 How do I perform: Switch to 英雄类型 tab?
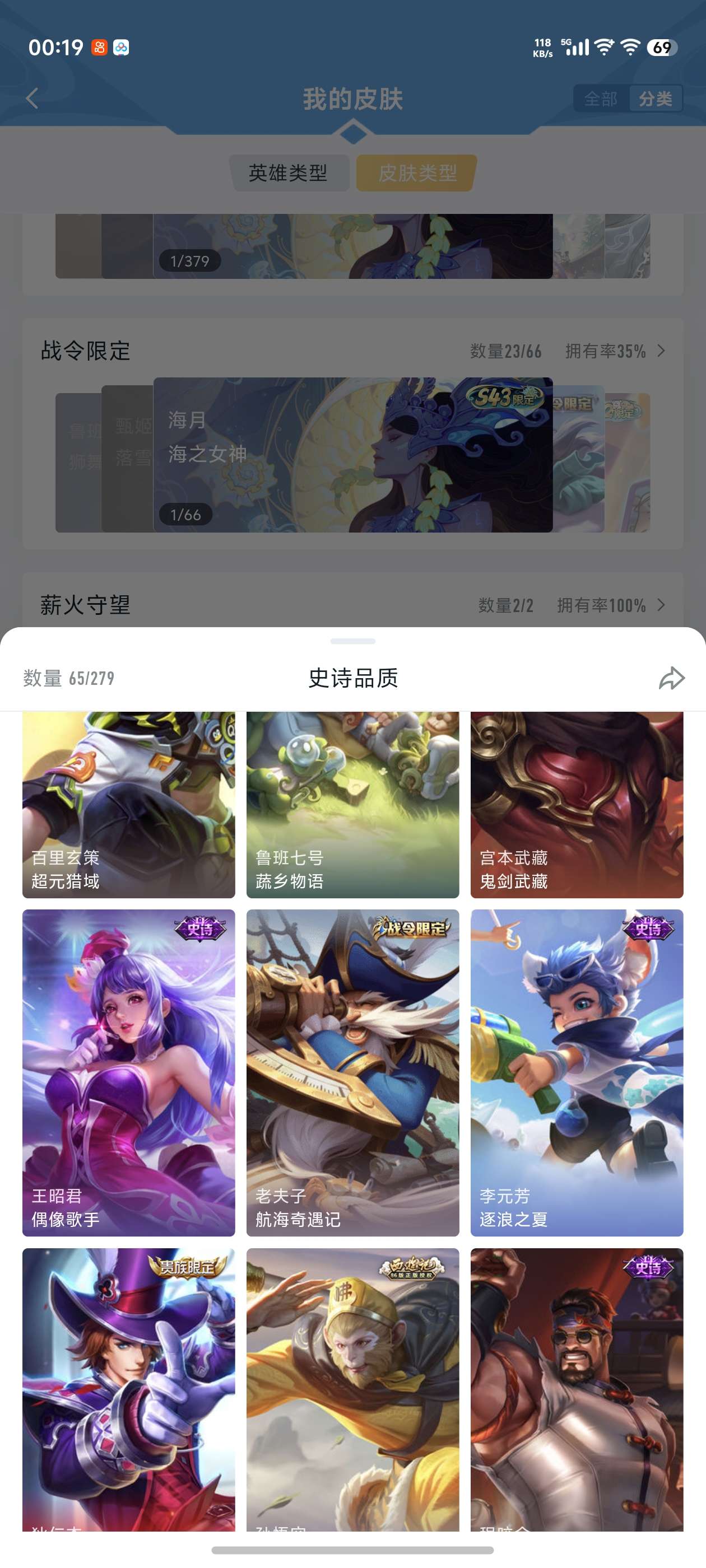click(x=288, y=173)
